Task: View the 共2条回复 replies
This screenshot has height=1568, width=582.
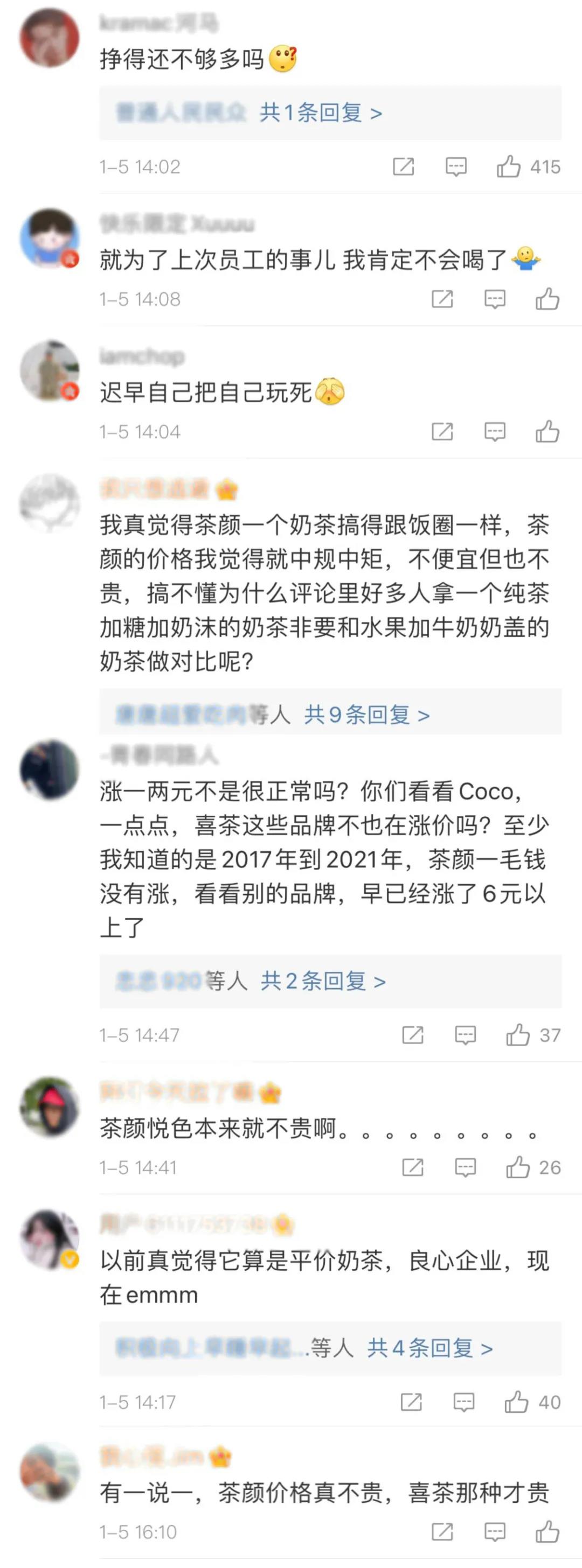Action: [323, 981]
